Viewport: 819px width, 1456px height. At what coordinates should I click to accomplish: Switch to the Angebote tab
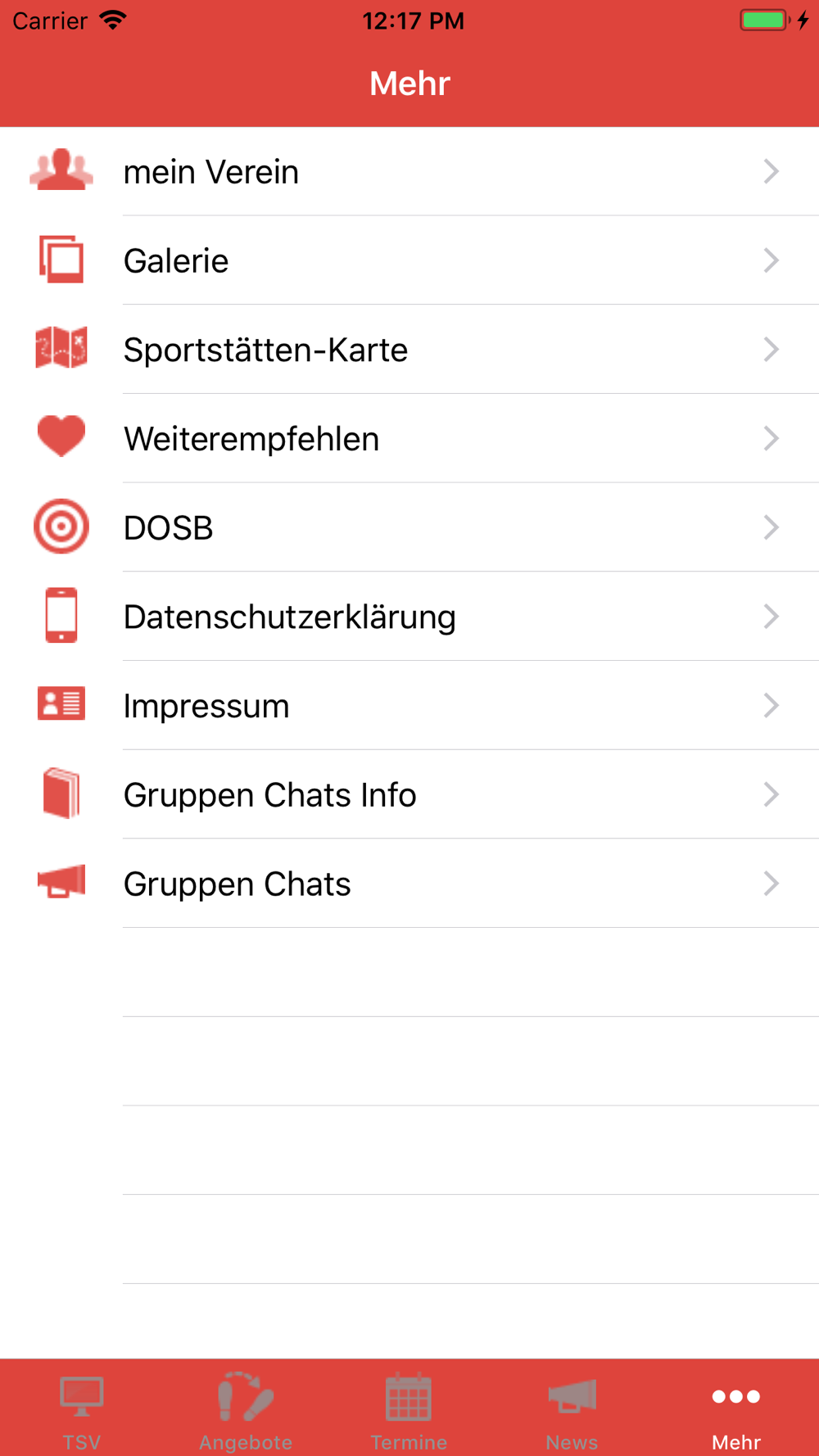[x=246, y=1410]
